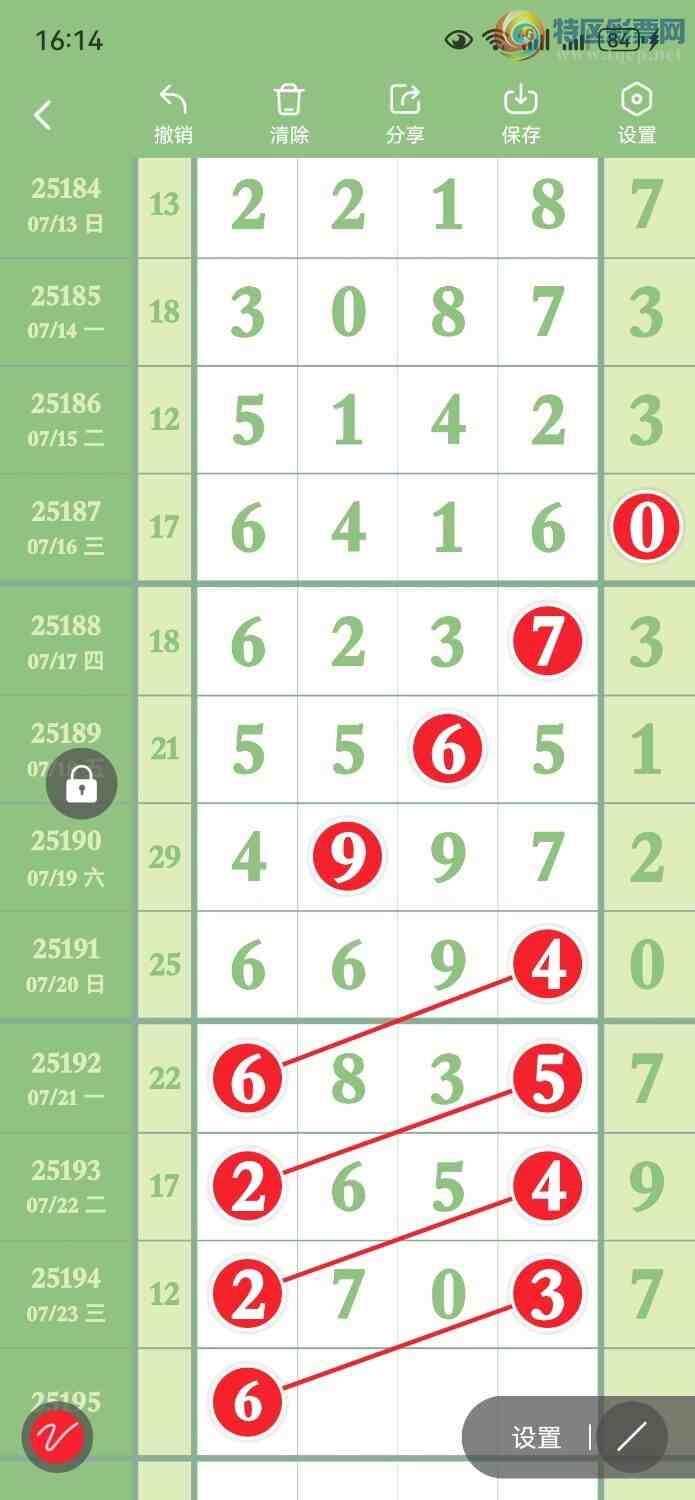This screenshot has height=1500, width=695.
Task: Clear all markings with 清除
Action: (x=289, y=115)
